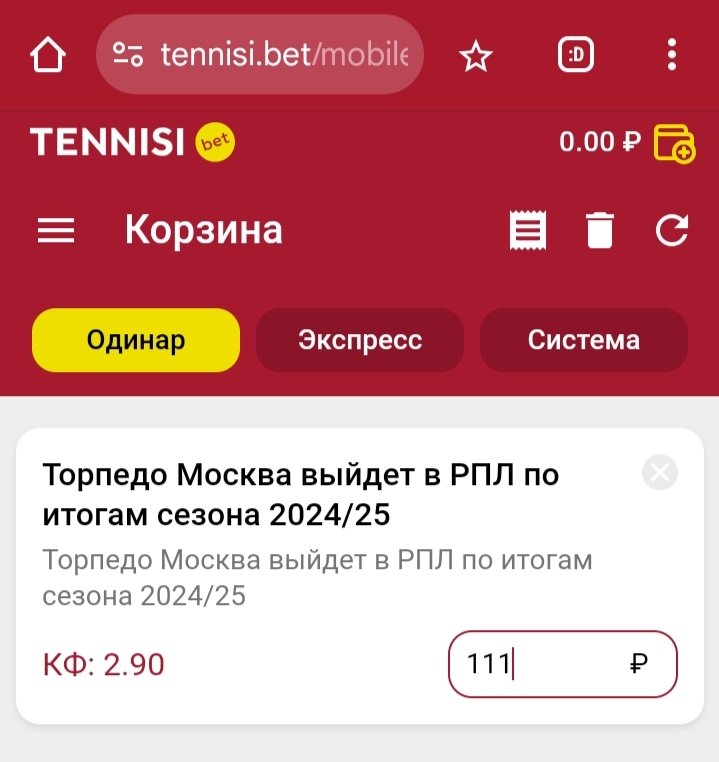This screenshot has height=762, width=719.
Task: Open the browser overflow menu
Action: tap(672, 54)
